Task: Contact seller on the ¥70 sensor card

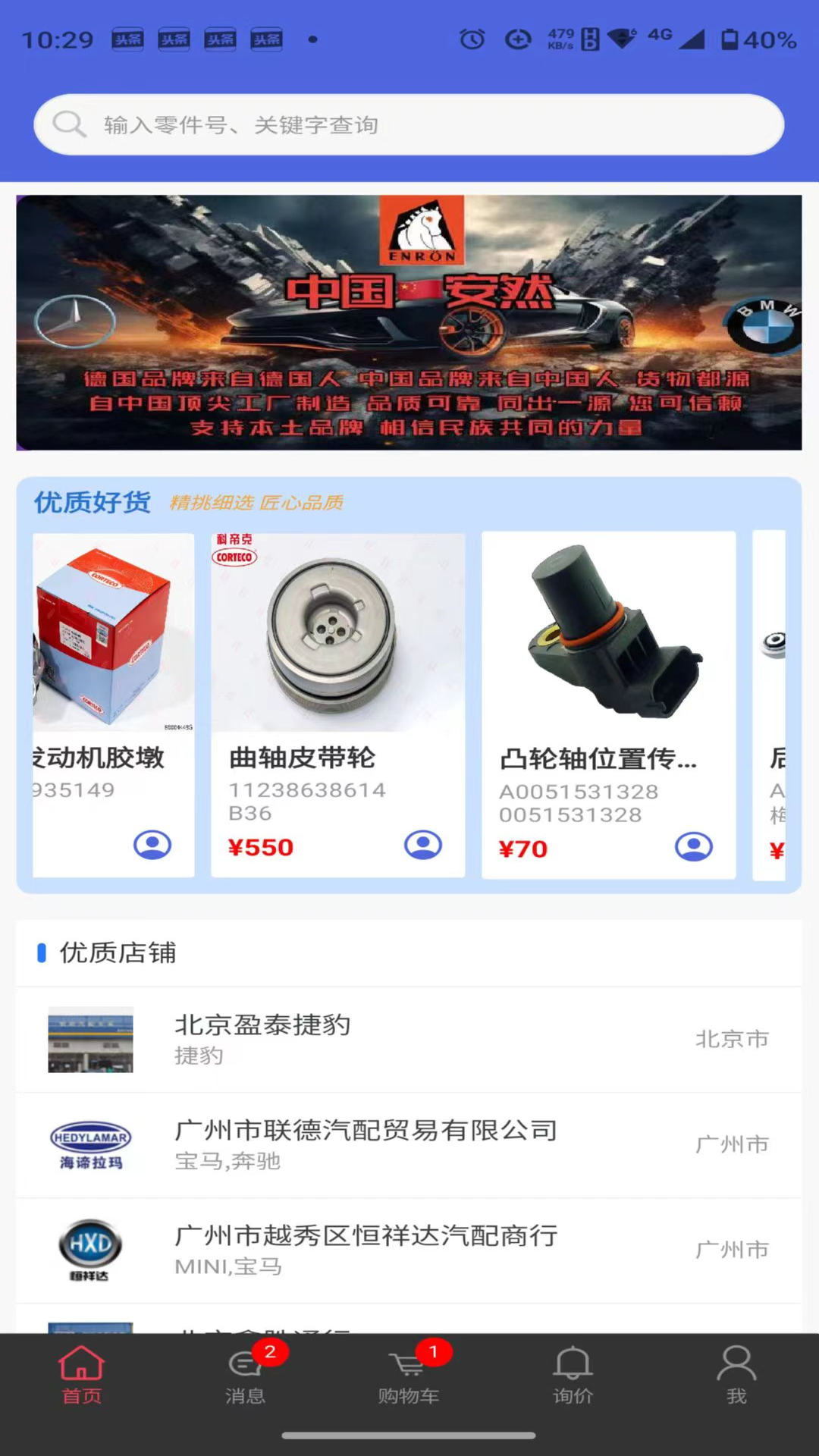Action: click(x=693, y=846)
